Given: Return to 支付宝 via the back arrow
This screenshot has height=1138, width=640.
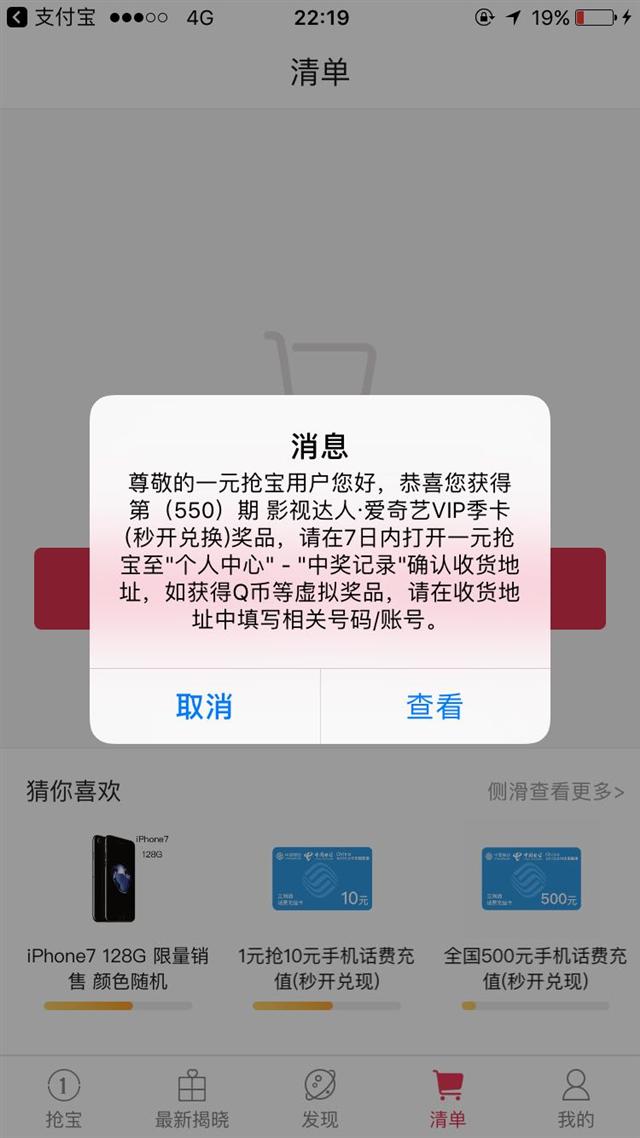Looking at the screenshot, I should click(51, 17).
